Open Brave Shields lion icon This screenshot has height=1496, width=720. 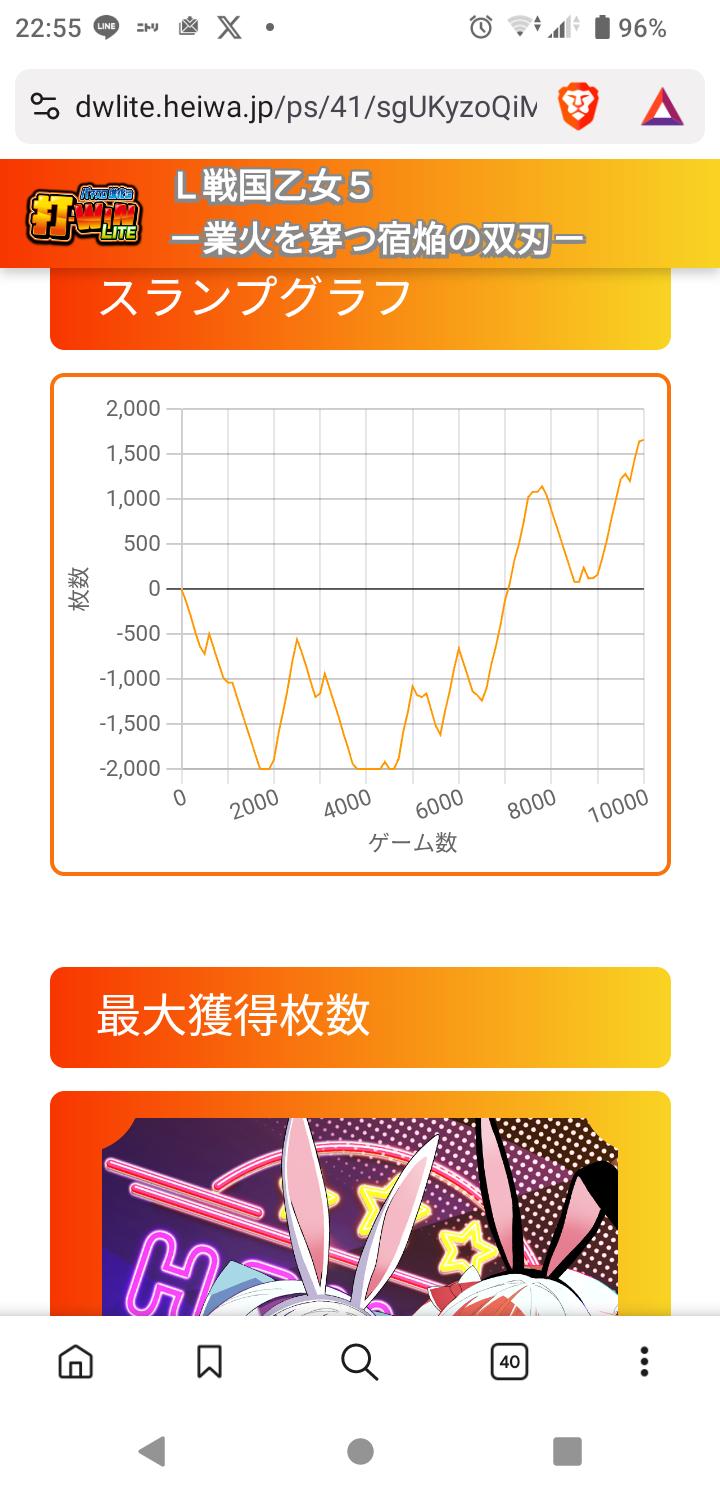(578, 107)
